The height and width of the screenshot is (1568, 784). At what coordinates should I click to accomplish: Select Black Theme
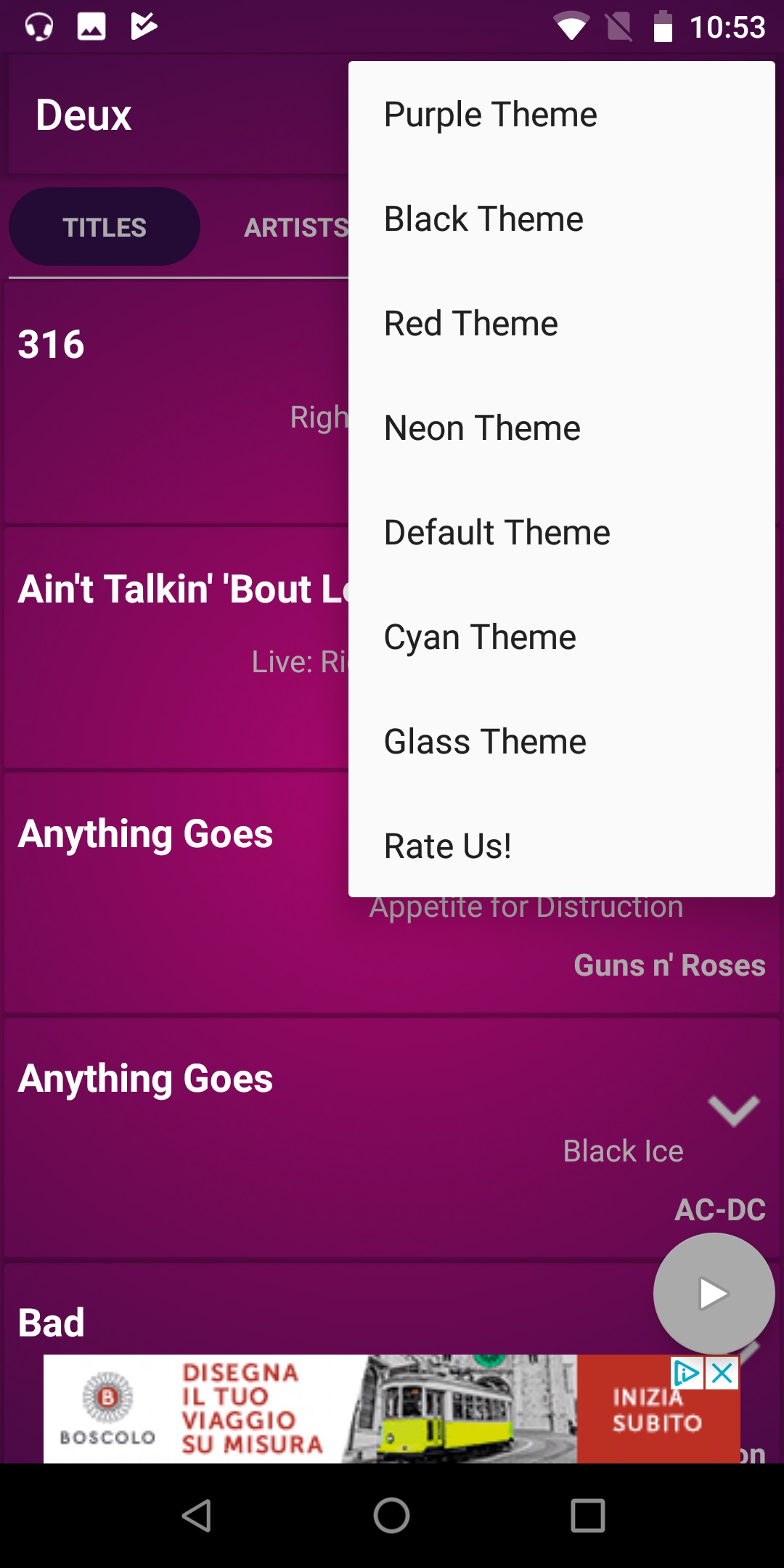562,219
